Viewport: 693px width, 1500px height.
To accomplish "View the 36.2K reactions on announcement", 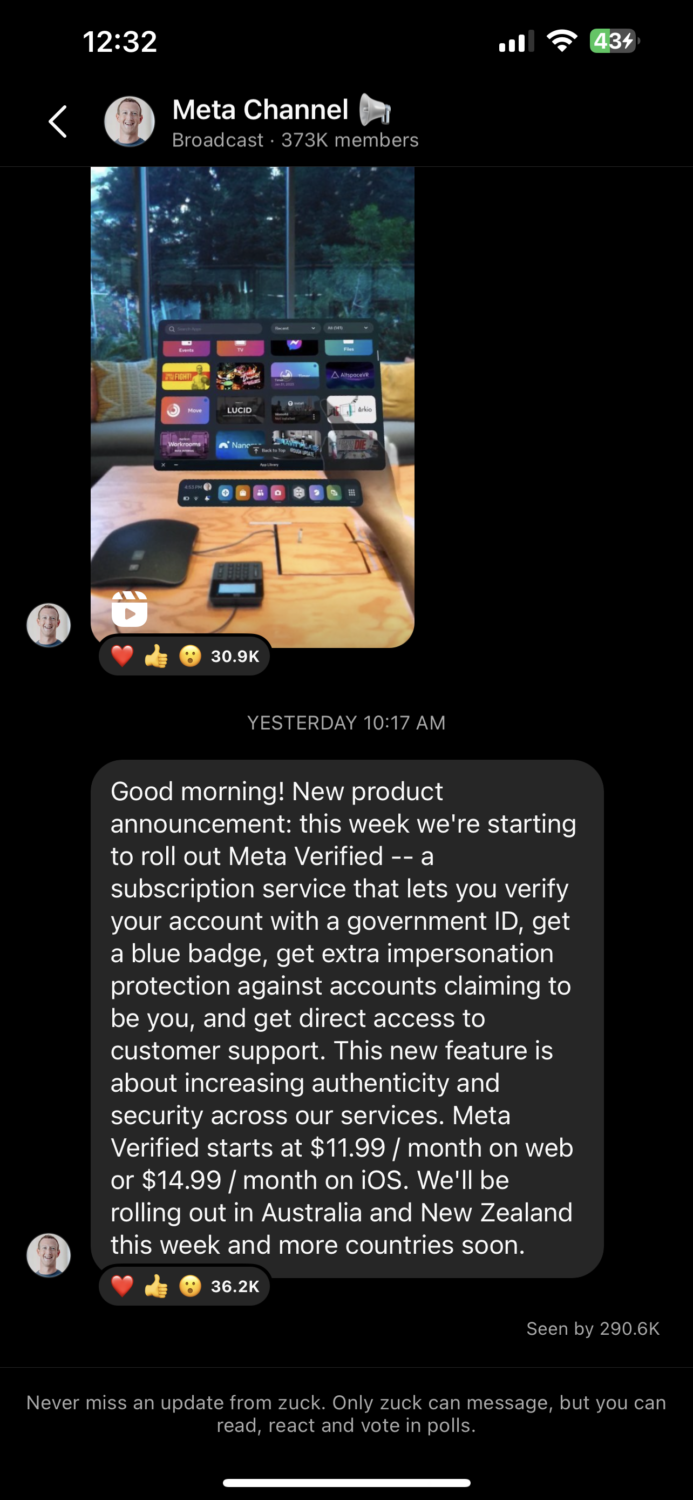I will coord(184,1286).
